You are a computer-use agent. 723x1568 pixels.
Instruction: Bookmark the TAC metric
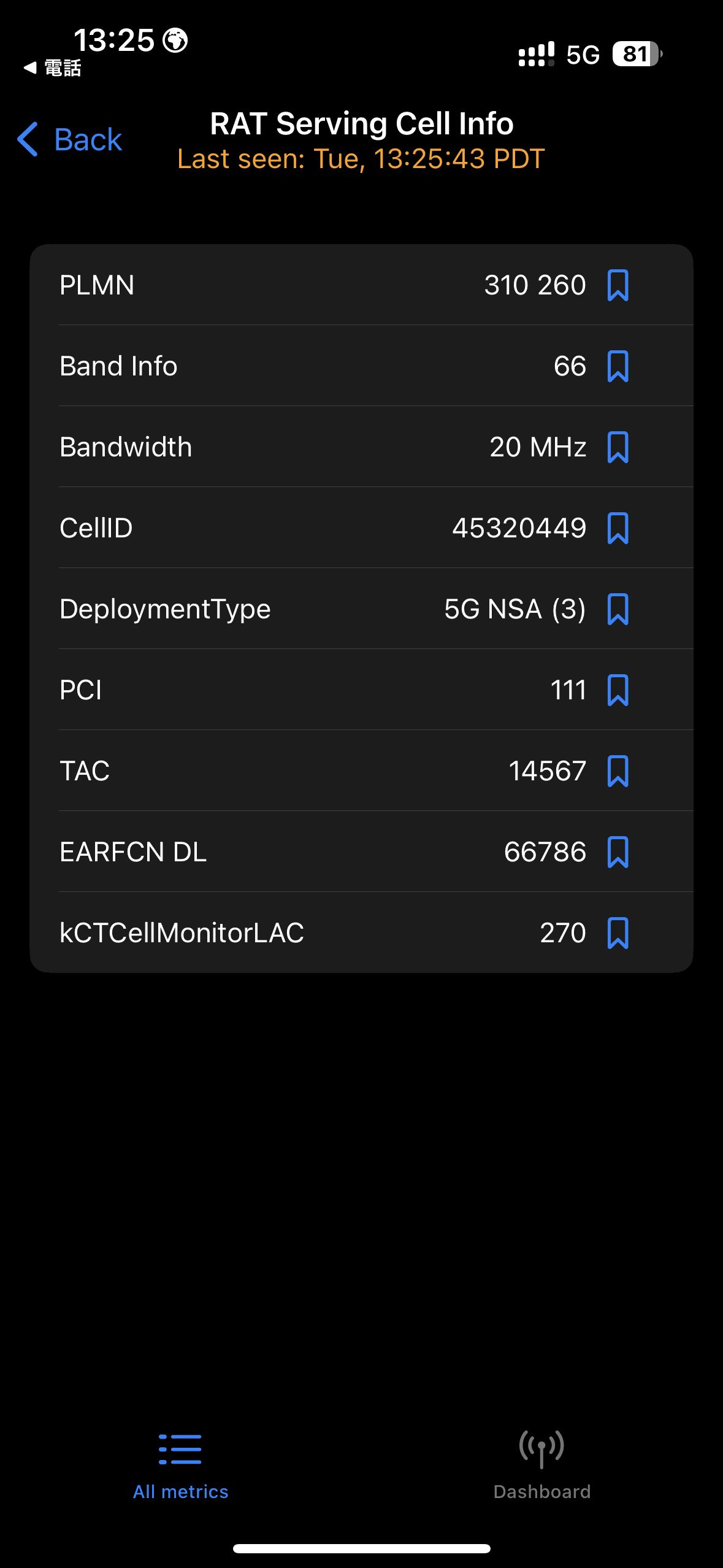tap(619, 771)
